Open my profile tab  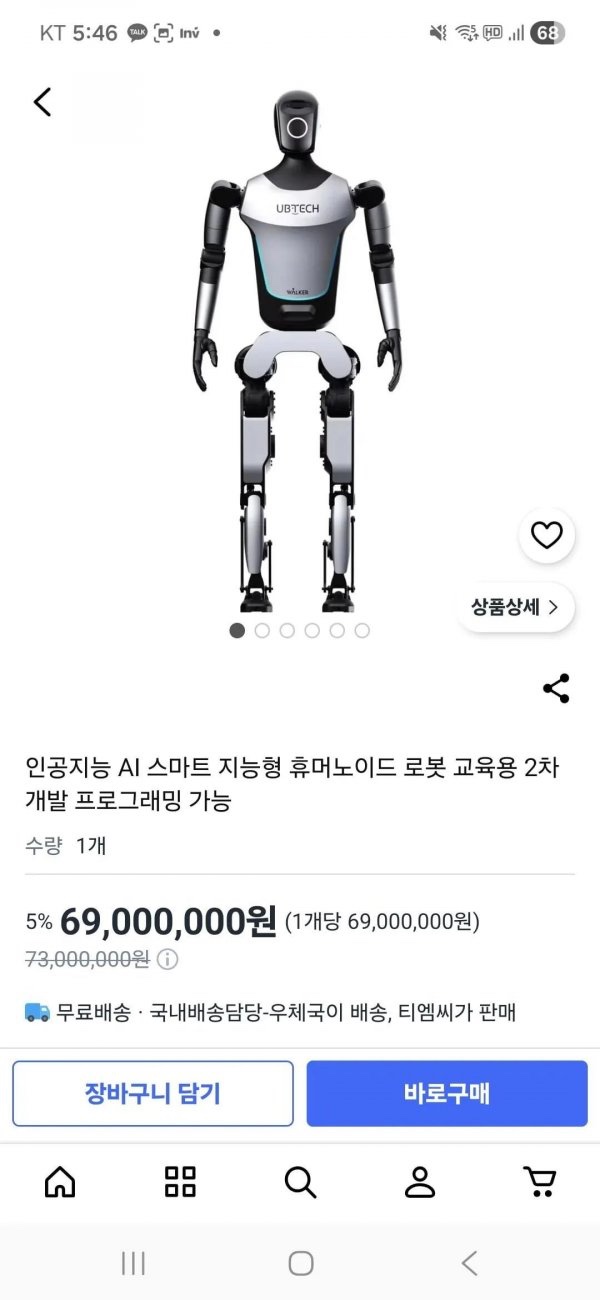click(420, 1182)
